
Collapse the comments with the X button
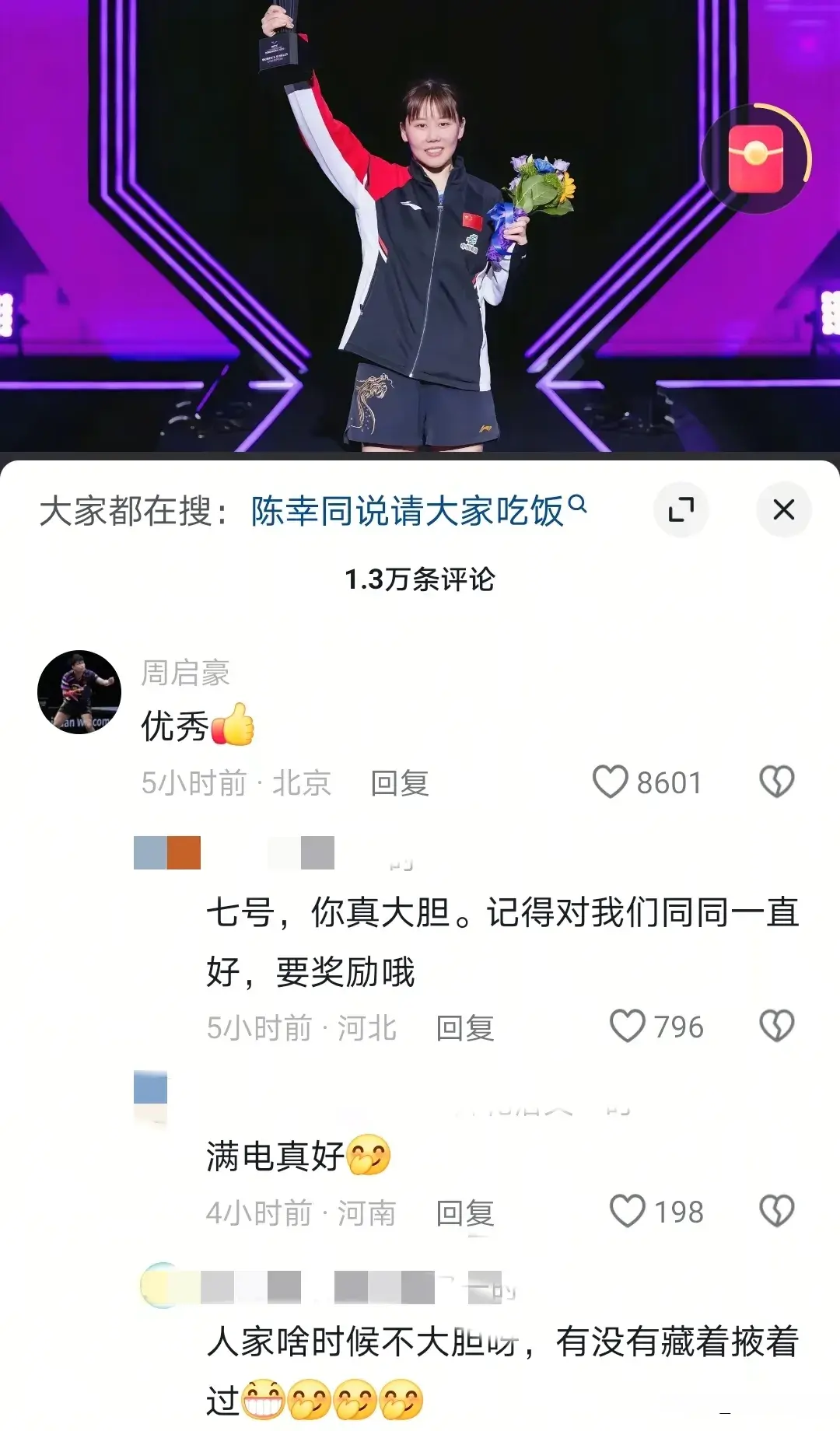point(785,509)
